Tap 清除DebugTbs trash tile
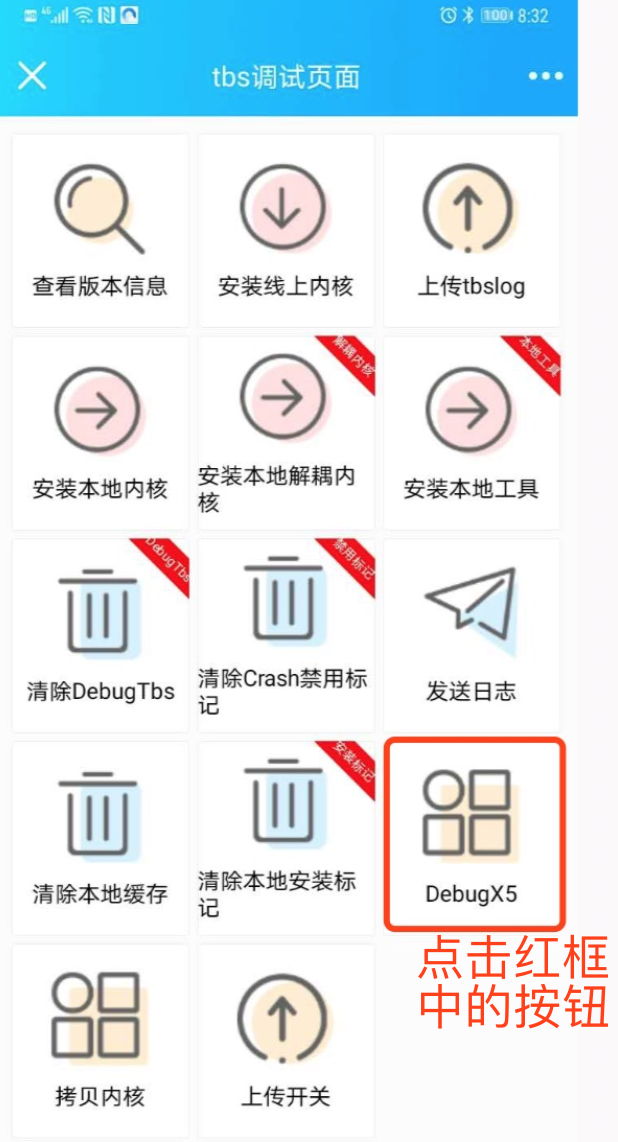This screenshot has width=618, height=1142. coord(100,635)
